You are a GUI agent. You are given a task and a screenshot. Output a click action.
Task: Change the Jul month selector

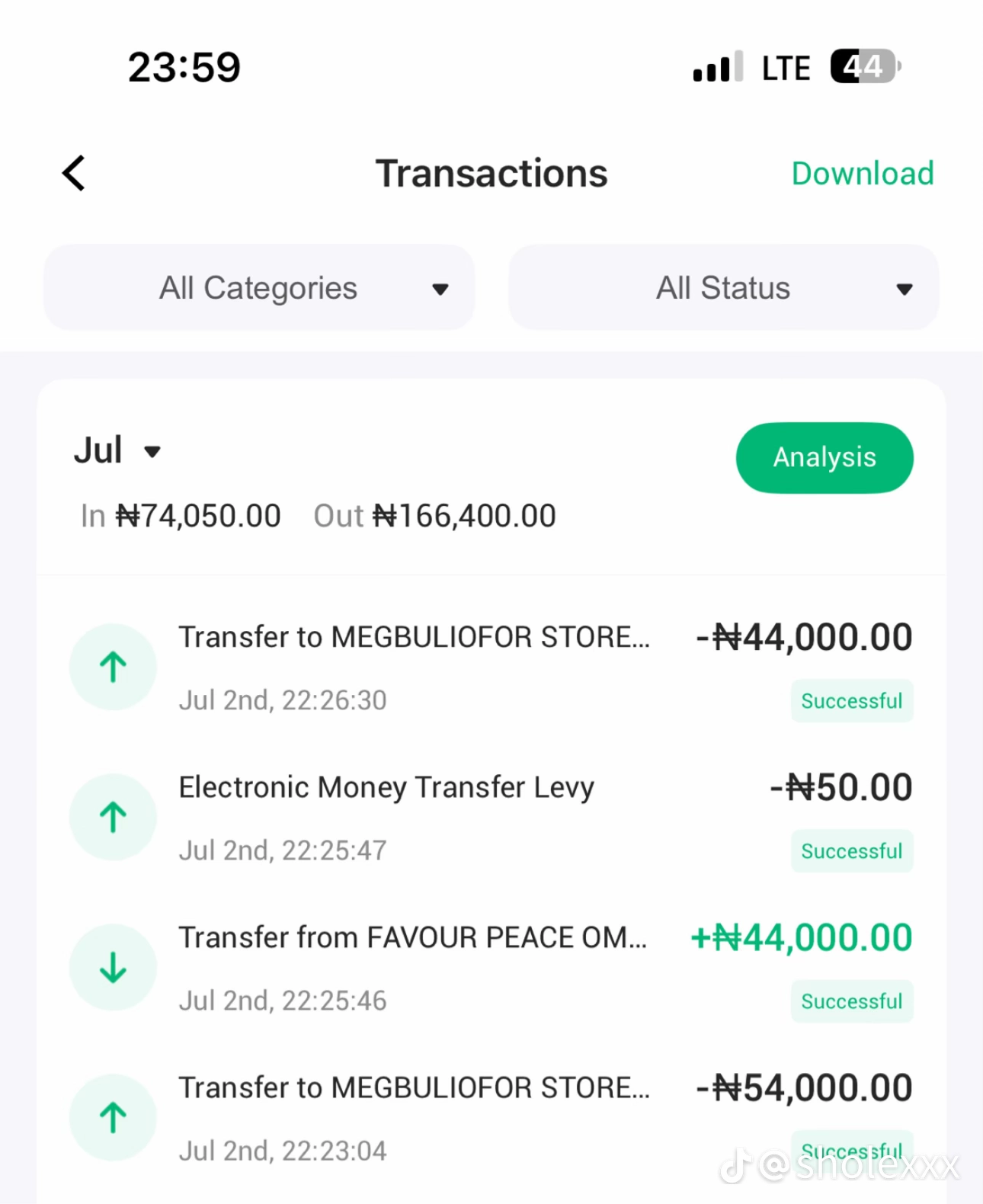tap(117, 450)
